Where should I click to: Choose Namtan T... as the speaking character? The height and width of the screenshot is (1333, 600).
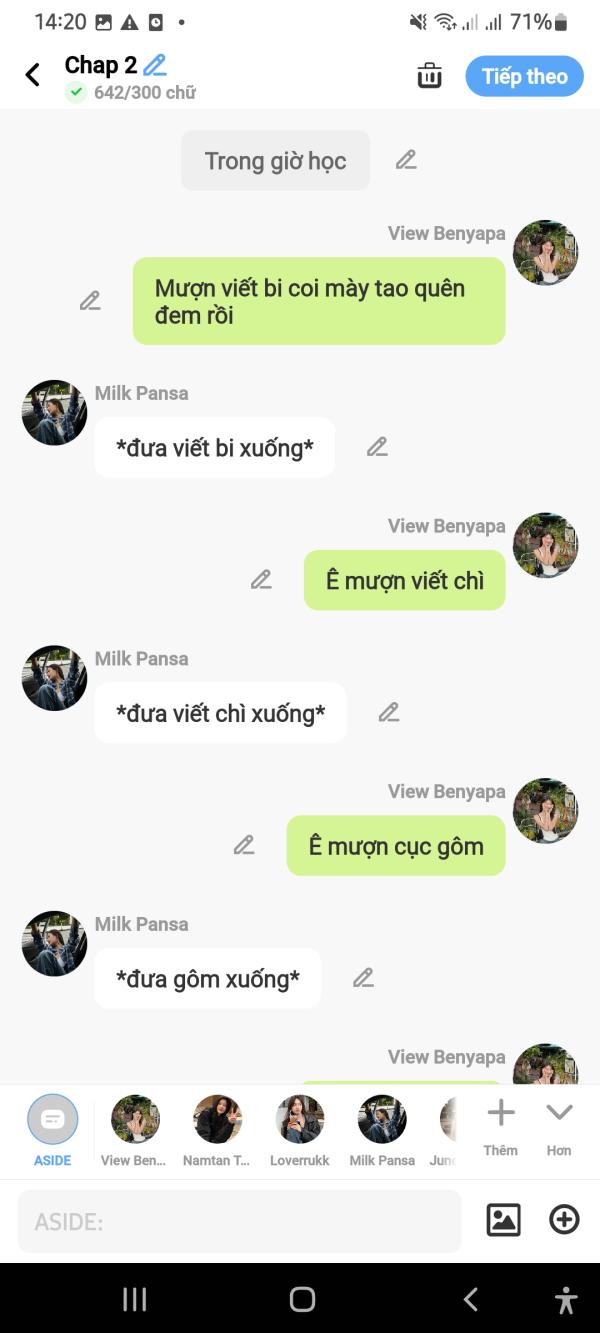217,1131
